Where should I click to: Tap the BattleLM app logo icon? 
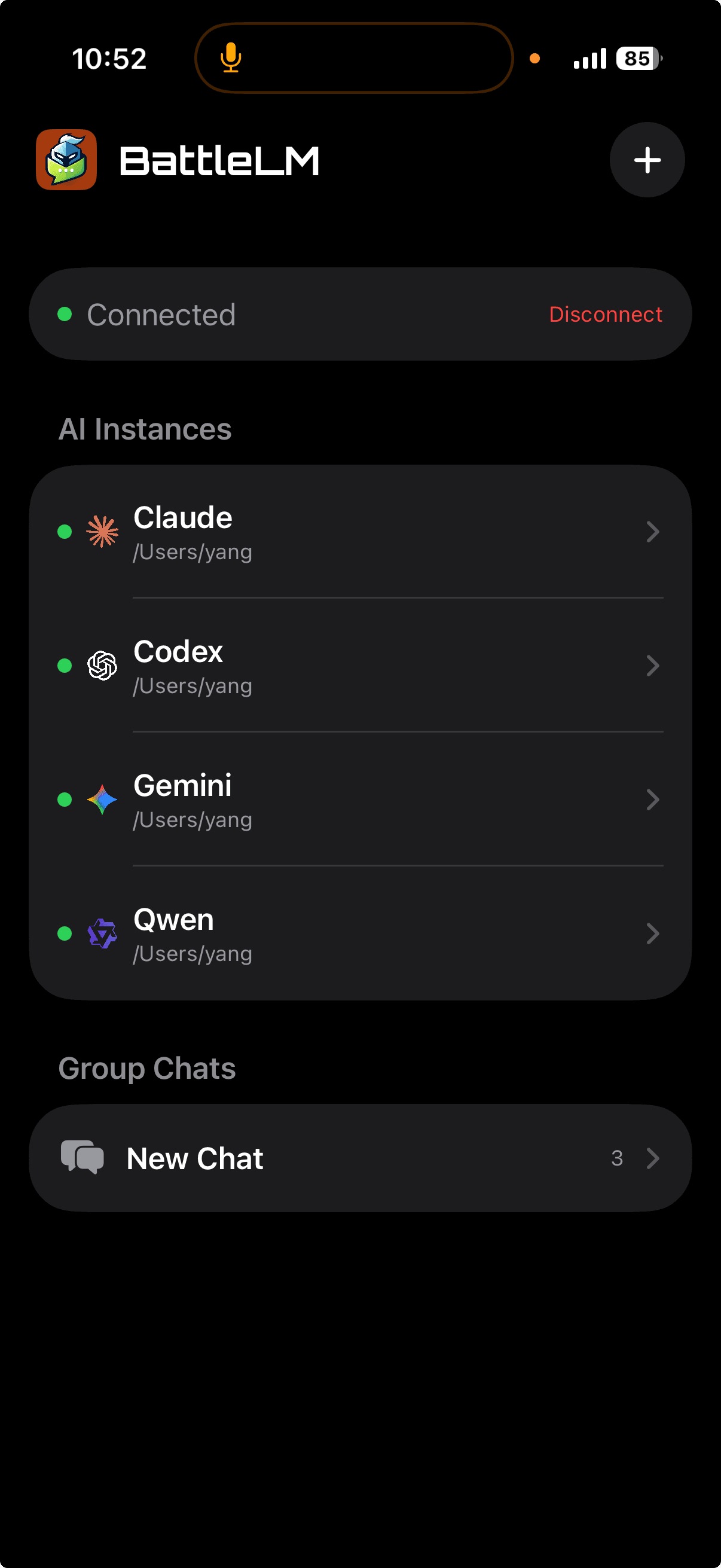click(66, 160)
